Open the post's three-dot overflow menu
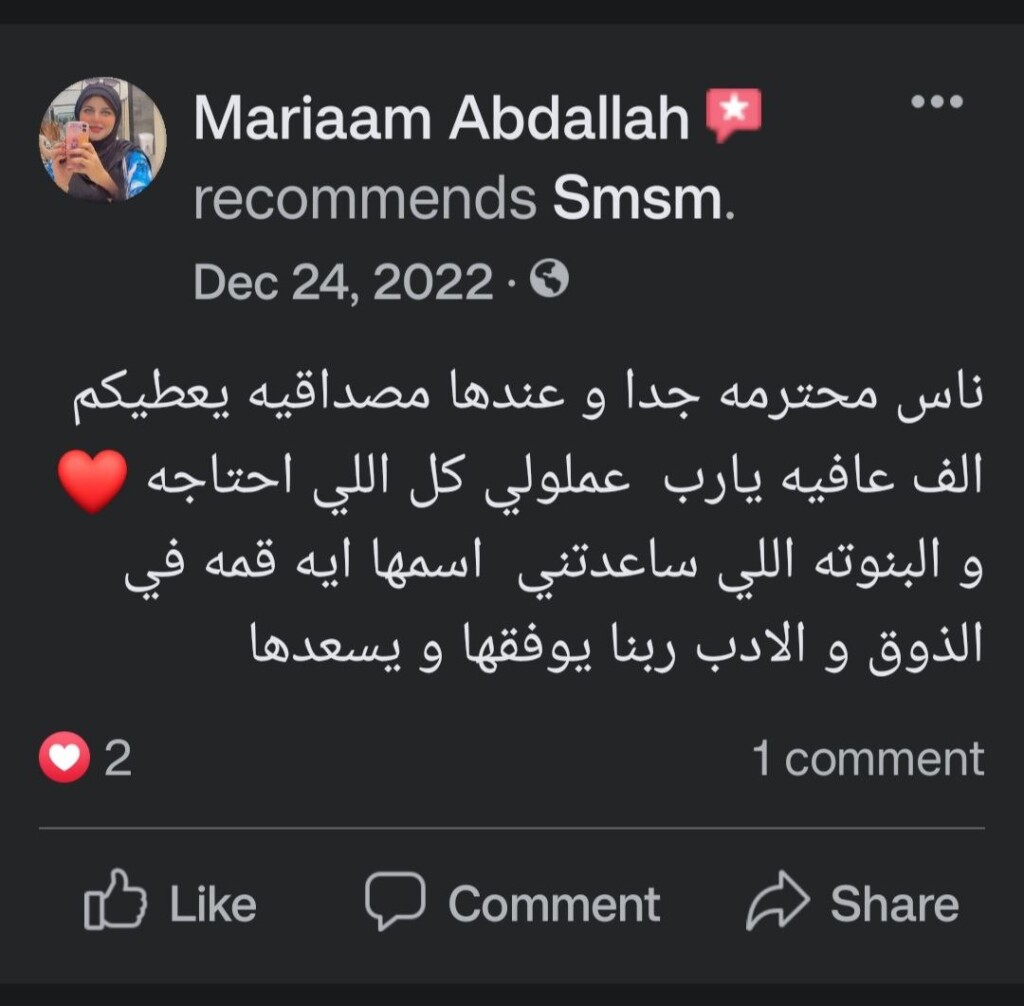The height and width of the screenshot is (1006, 1024). tap(937, 102)
